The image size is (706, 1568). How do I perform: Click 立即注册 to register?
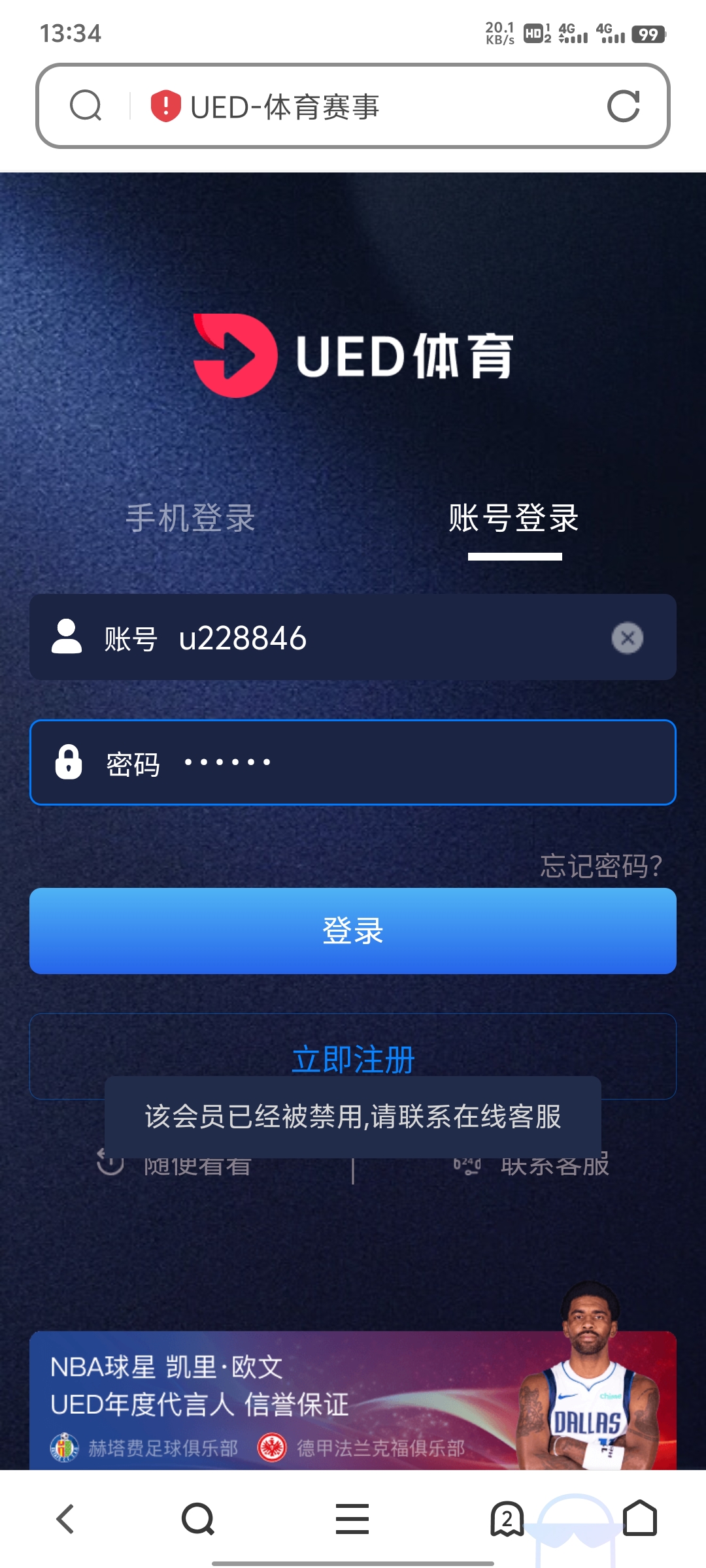tap(353, 1058)
